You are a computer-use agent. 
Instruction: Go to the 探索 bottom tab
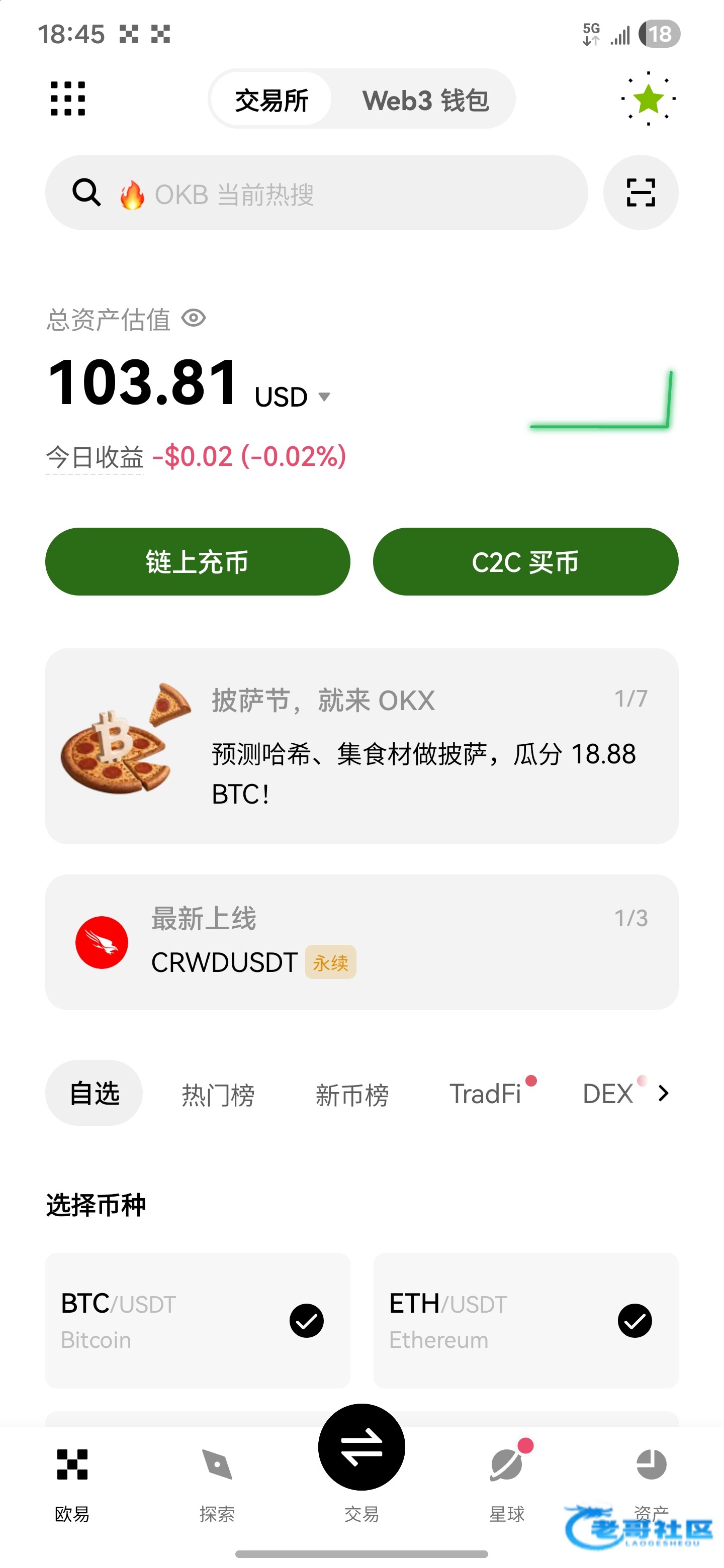point(217,1484)
